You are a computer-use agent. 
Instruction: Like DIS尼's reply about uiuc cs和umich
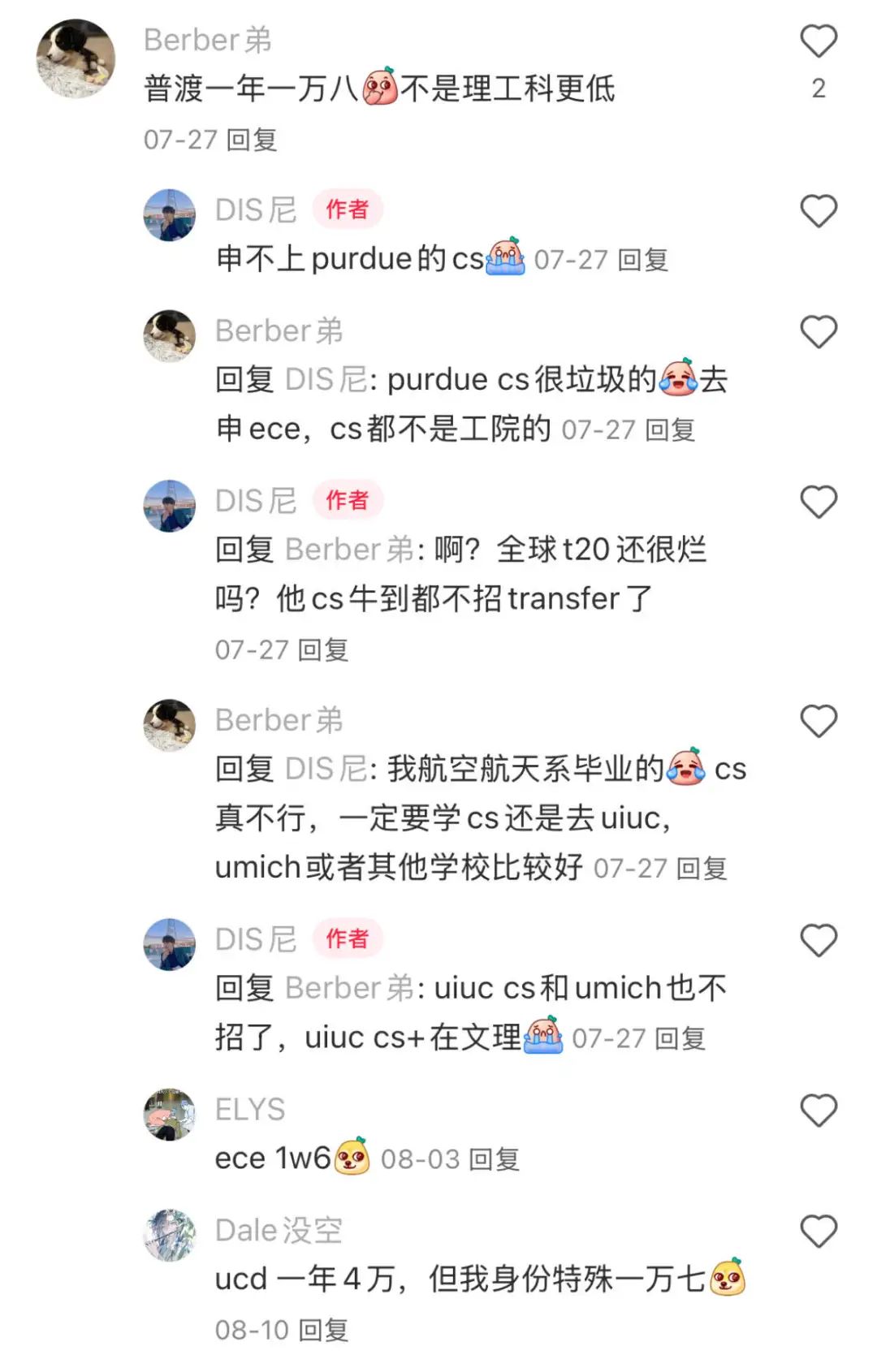819,940
